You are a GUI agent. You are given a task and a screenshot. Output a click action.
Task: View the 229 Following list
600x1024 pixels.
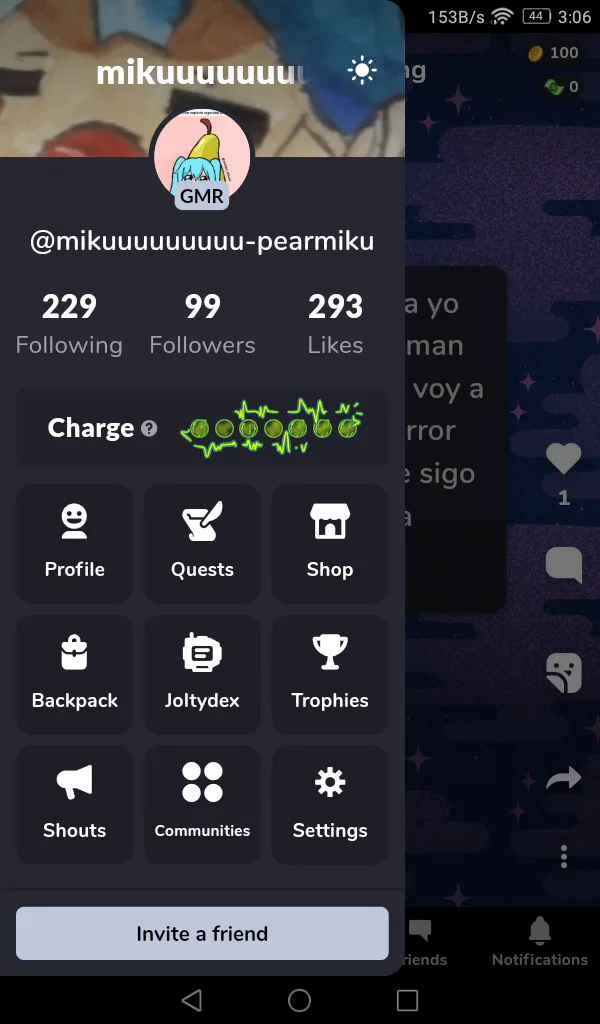point(69,323)
